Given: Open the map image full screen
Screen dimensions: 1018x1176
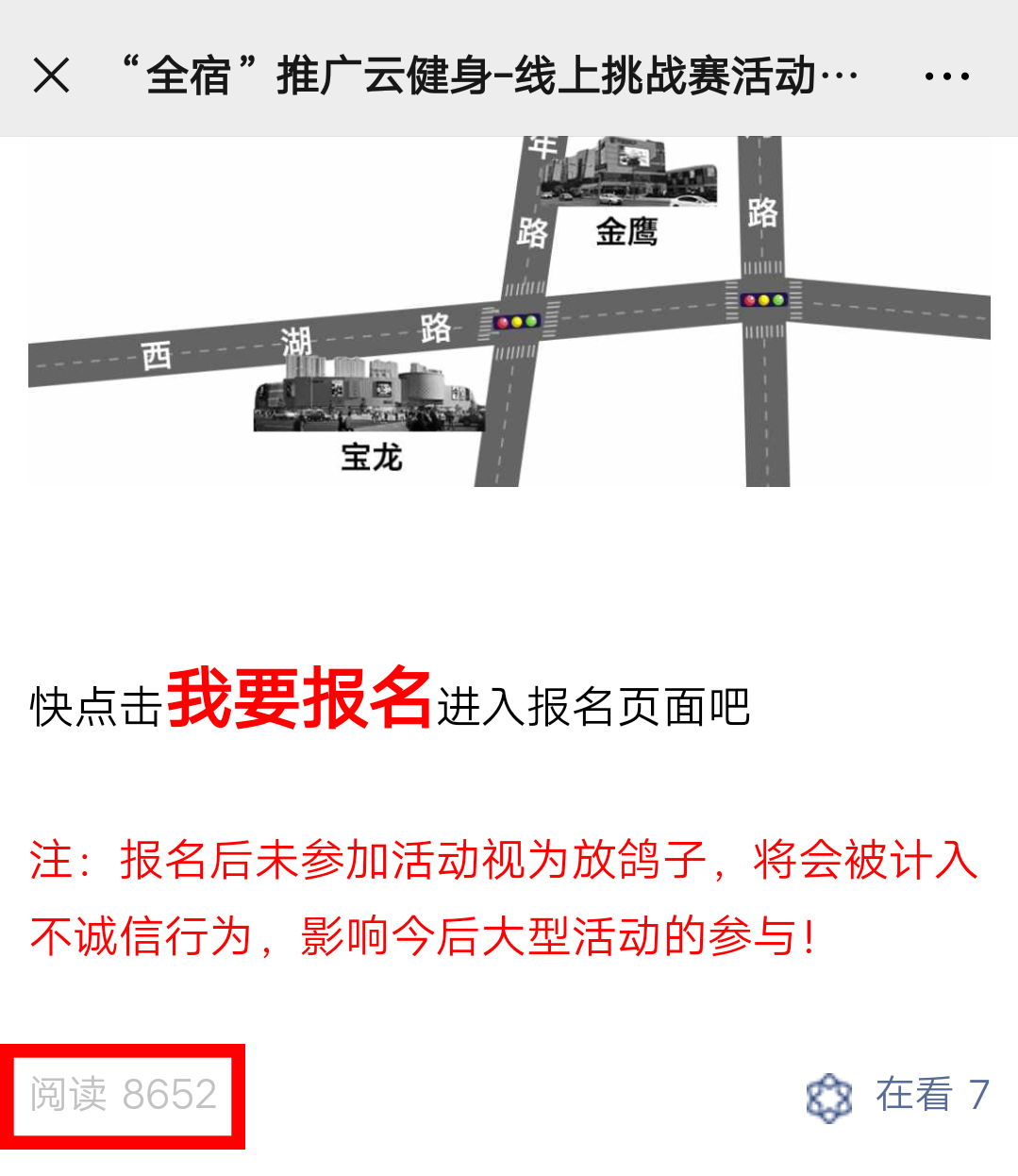Looking at the screenshot, I should pos(509,311).
